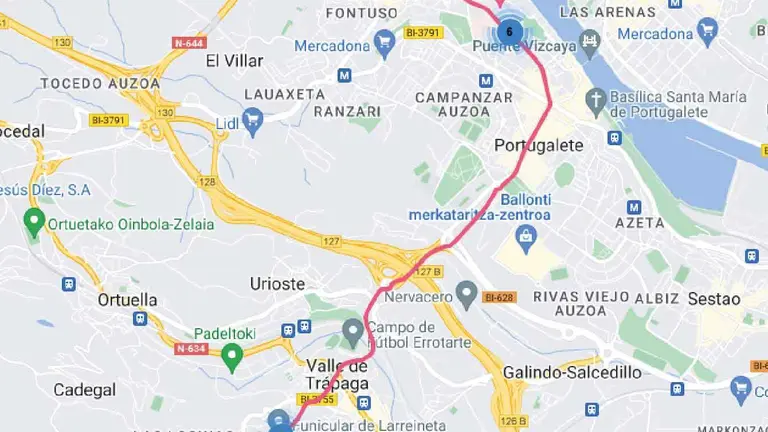768x432 pixels.
Task: Select the Lidl store marker
Action: point(252,124)
